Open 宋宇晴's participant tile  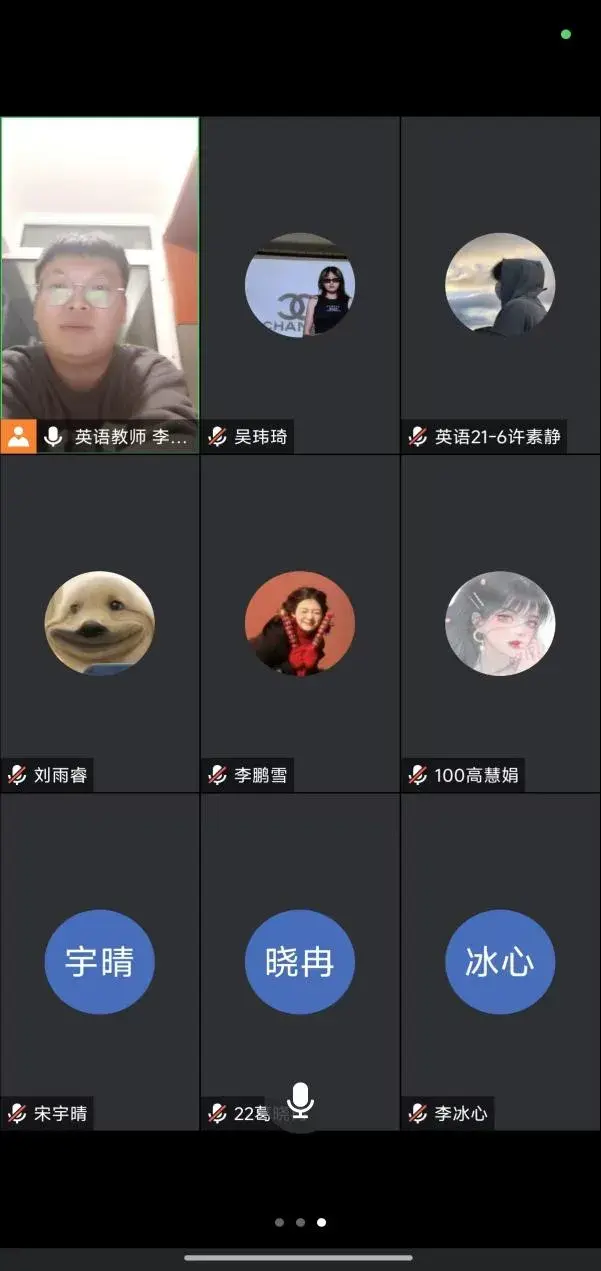[x=100, y=961]
